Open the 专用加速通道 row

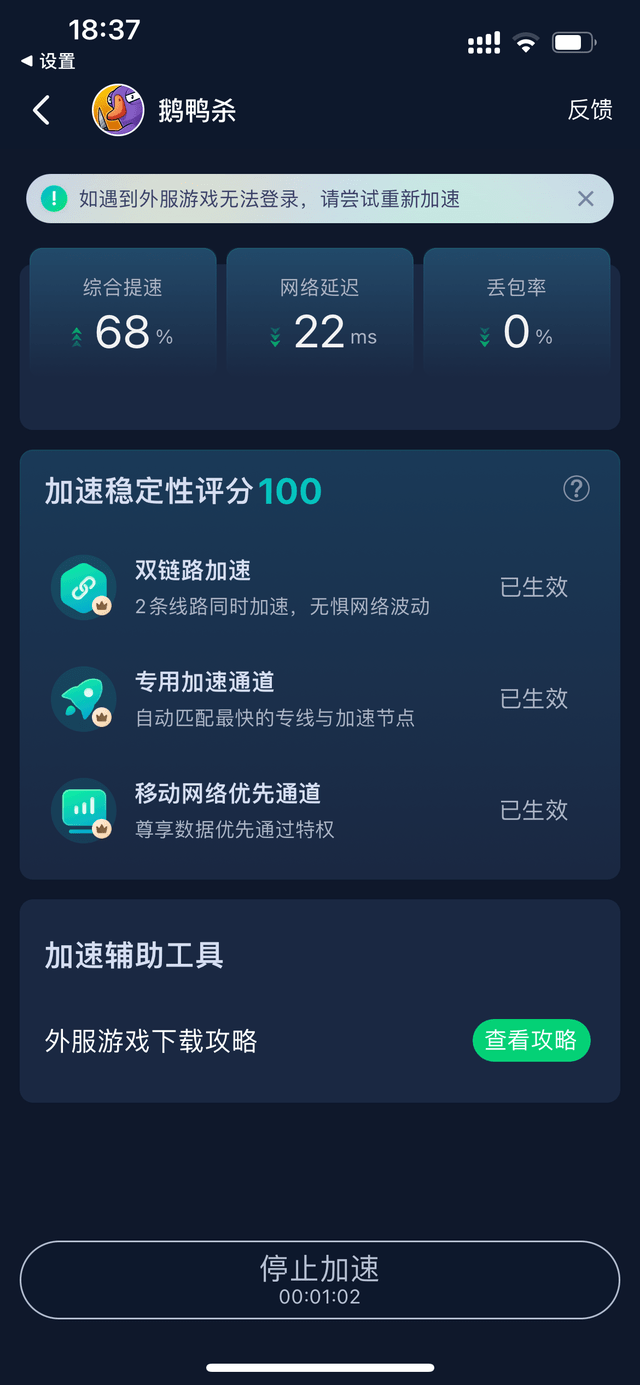pyautogui.click(x=320, y=699)
